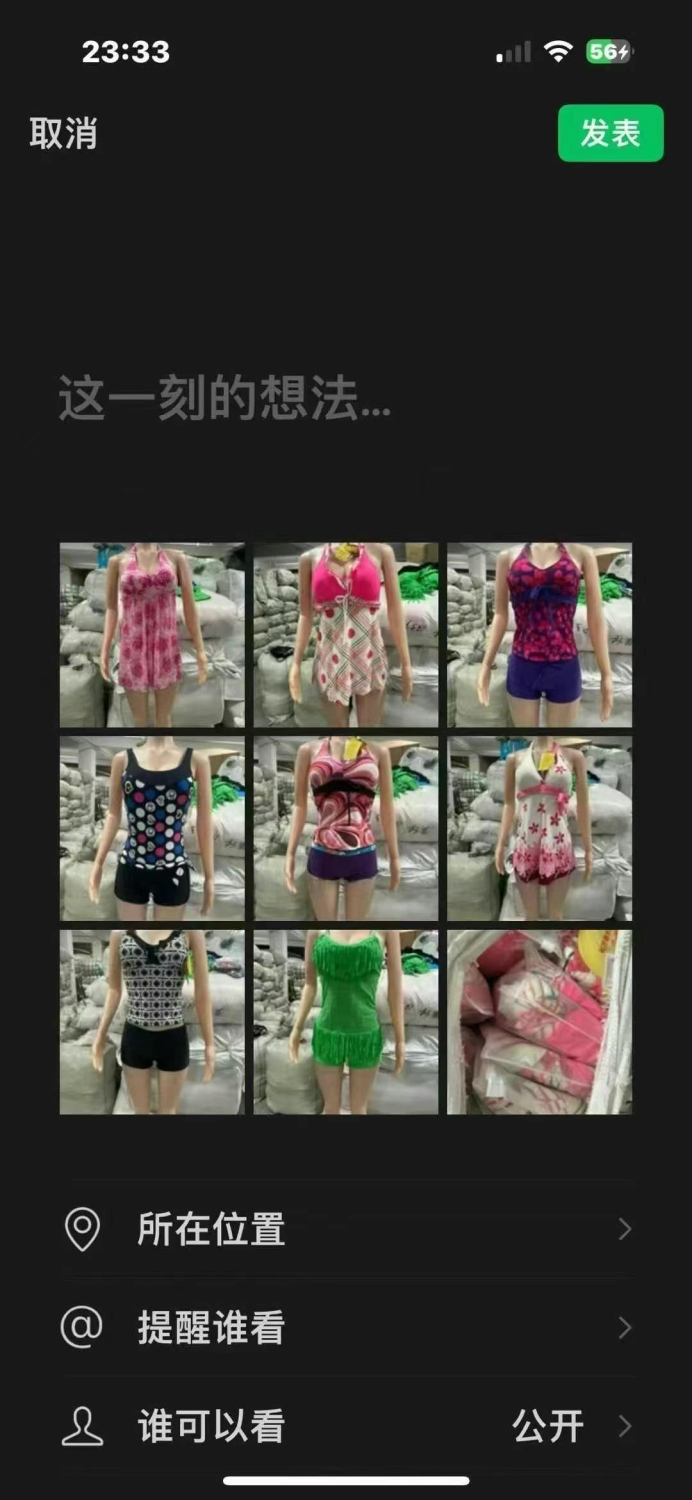Tap 取消 to cancel the post
Screen dimensions: 692x1500
click(x=63, y=133)
